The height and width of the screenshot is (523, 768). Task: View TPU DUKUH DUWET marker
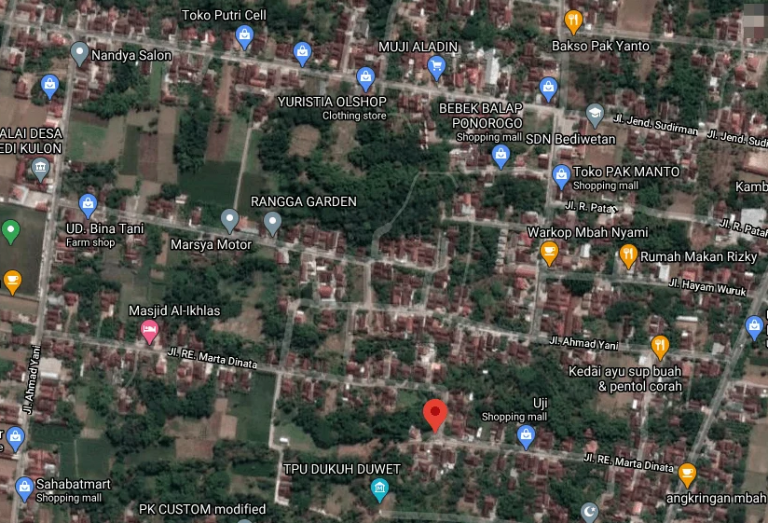379,489
